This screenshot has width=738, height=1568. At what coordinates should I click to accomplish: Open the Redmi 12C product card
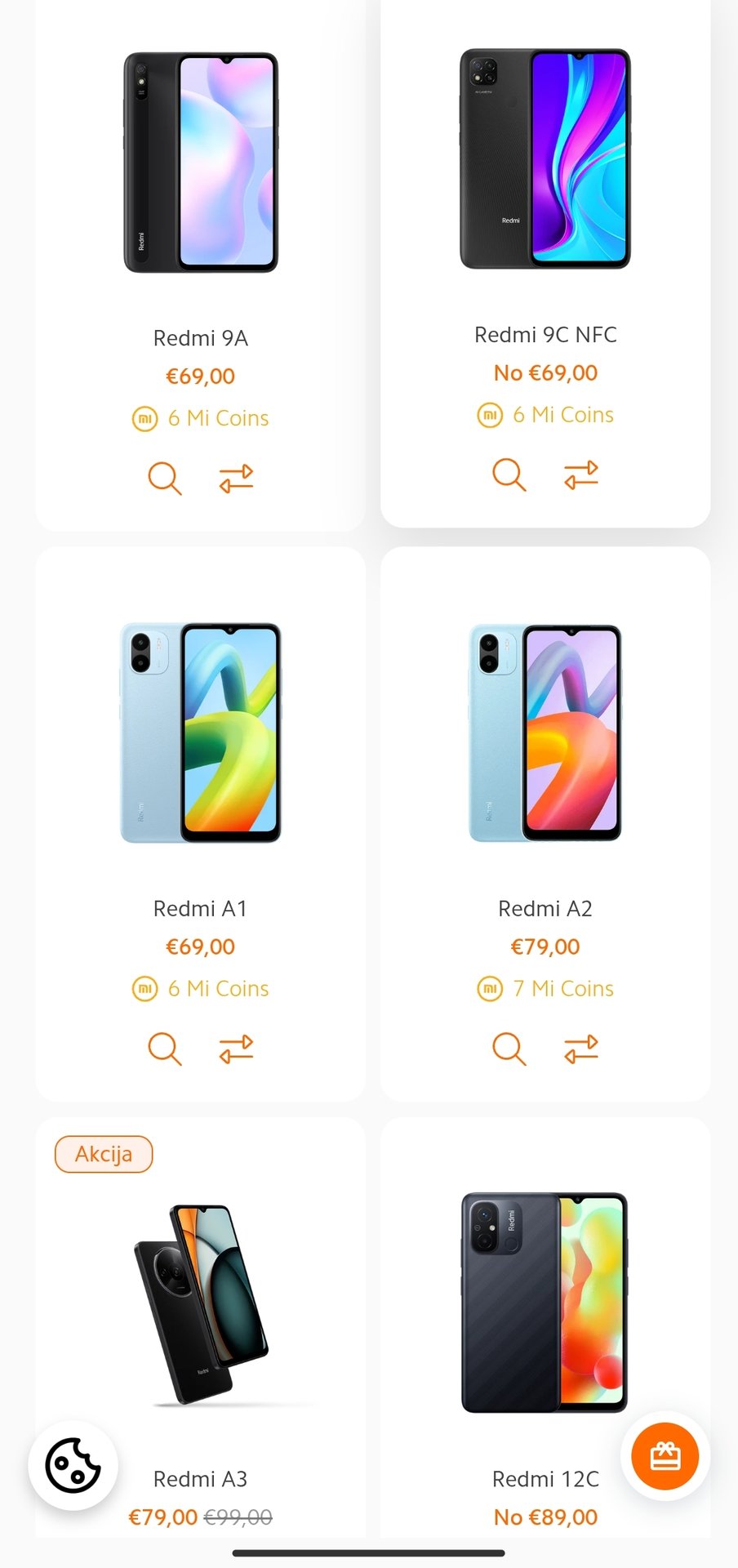[x=545, y=1479]
